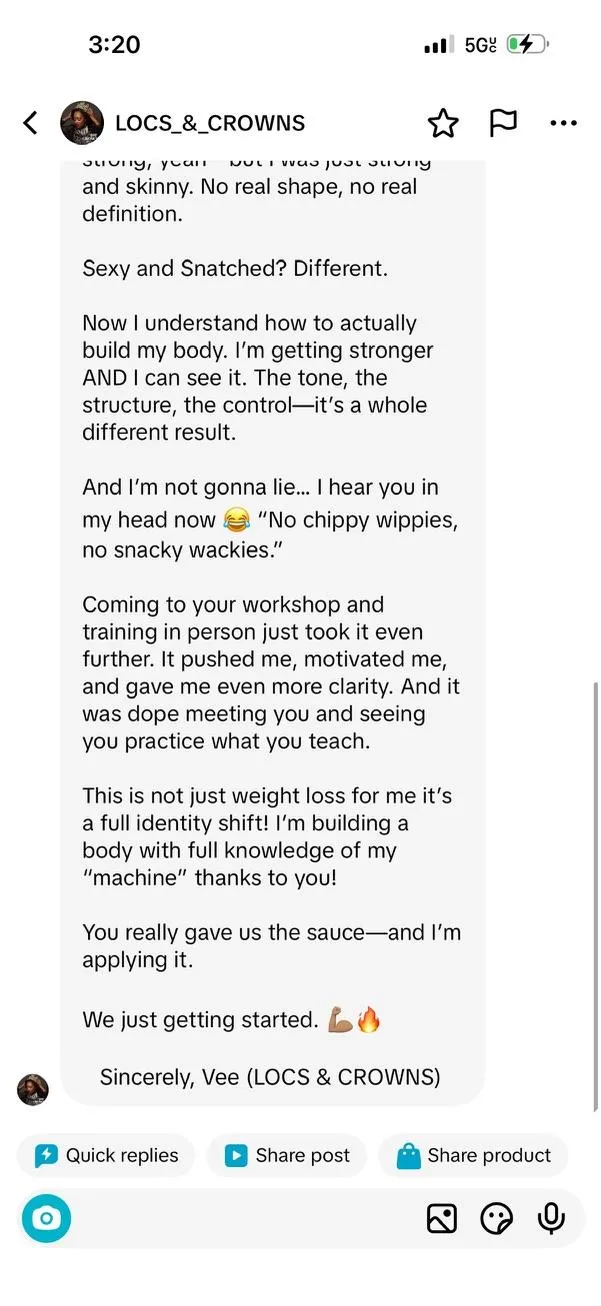601x1306 pixels.
Task: Star this conversation
Action: click(443, 123)
